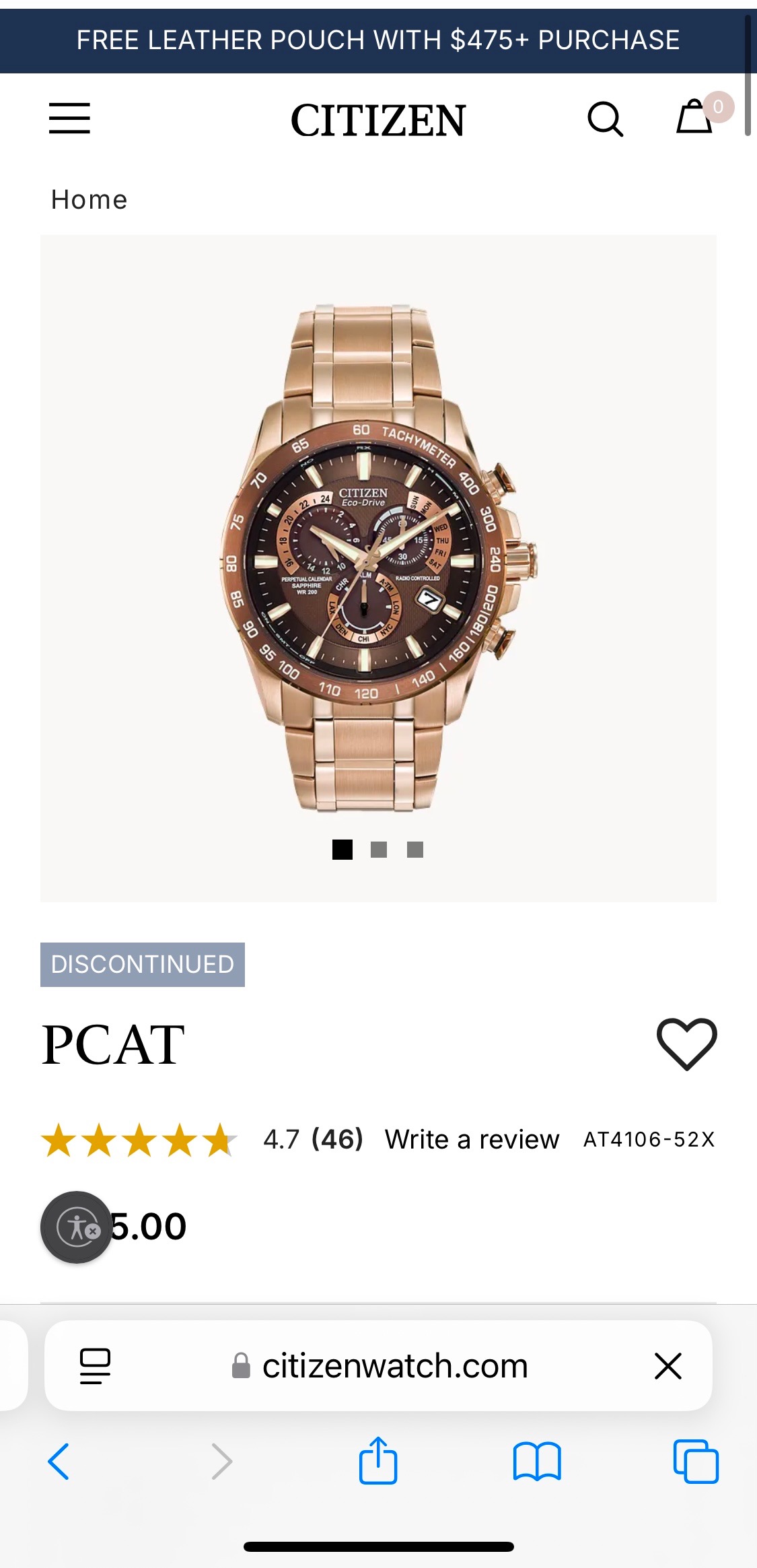Tap Write a review
Image resolution: width=757 pixels, height=1568 pixels.
472,1139
